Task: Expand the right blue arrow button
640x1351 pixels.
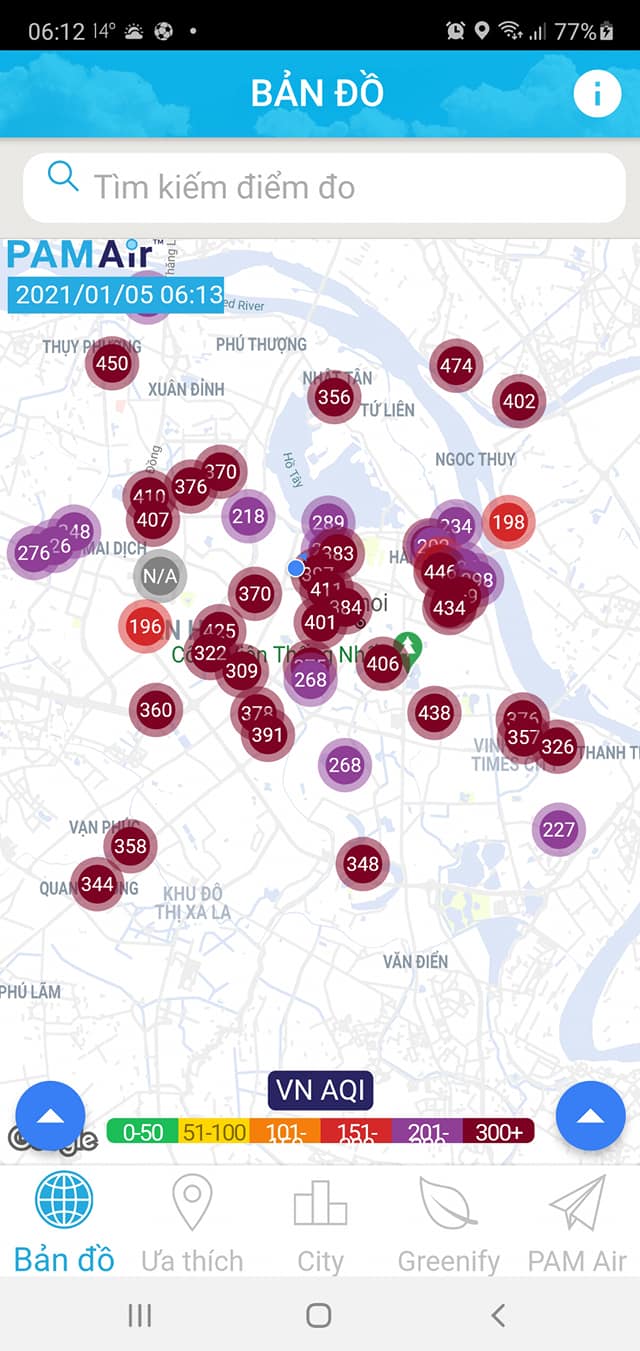Action: (590, 1116)
